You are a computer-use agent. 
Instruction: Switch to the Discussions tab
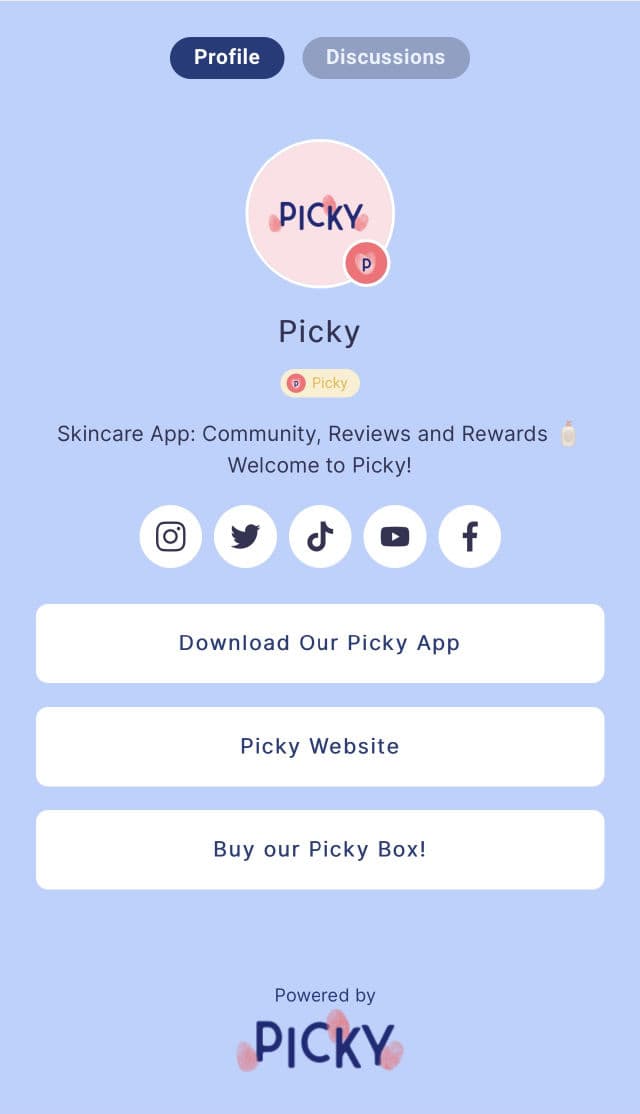coord(385,58)
